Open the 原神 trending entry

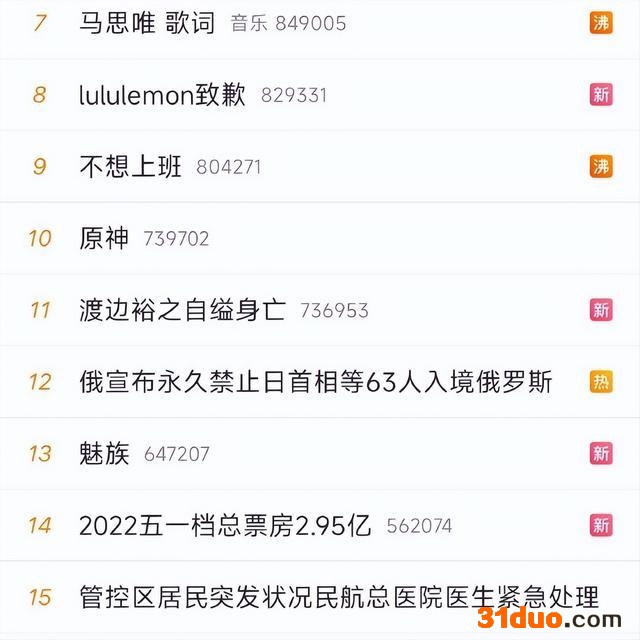coord(104,238)
